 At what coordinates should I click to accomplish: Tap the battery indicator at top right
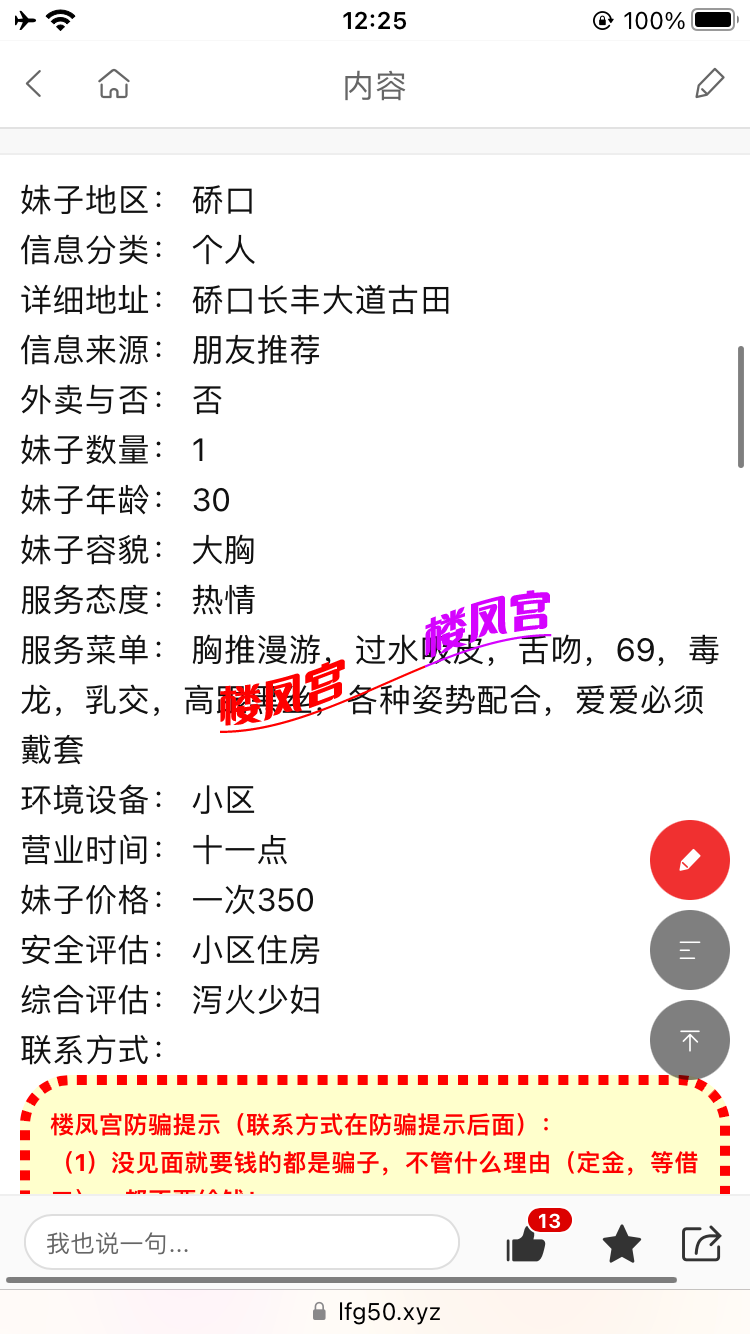point(711,17)
